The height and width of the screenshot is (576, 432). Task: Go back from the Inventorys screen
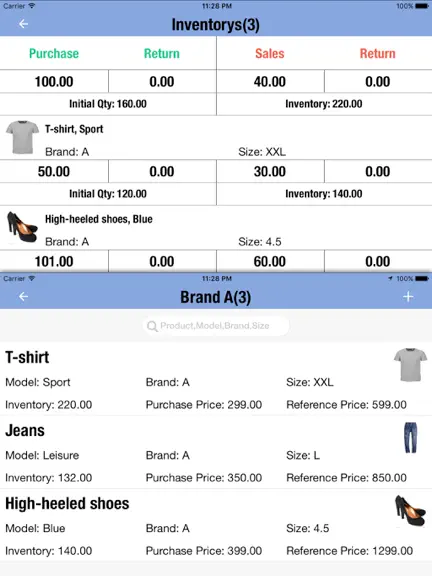(24, 24)
